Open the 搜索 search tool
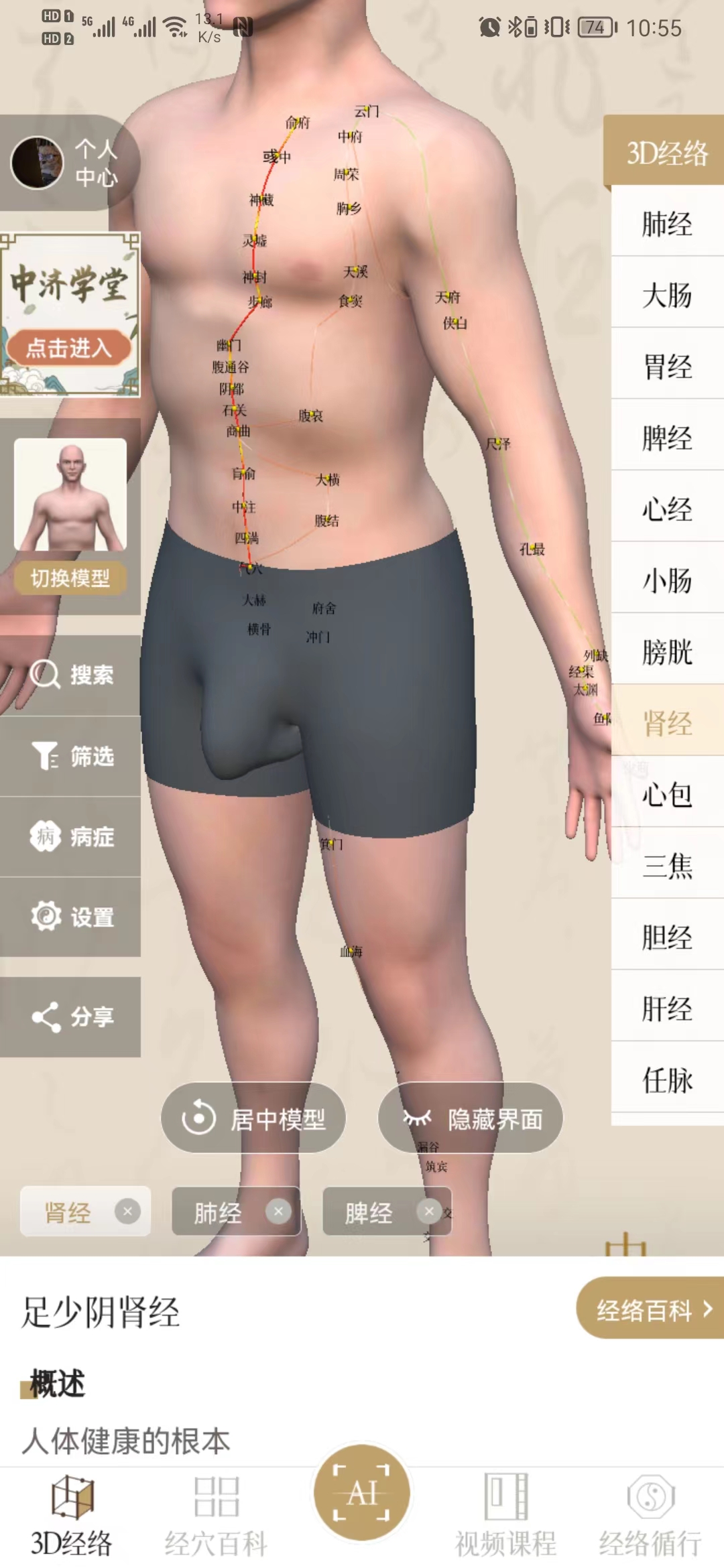The width and height of the screenshot is (724, 1568). (x=70, y=674)
